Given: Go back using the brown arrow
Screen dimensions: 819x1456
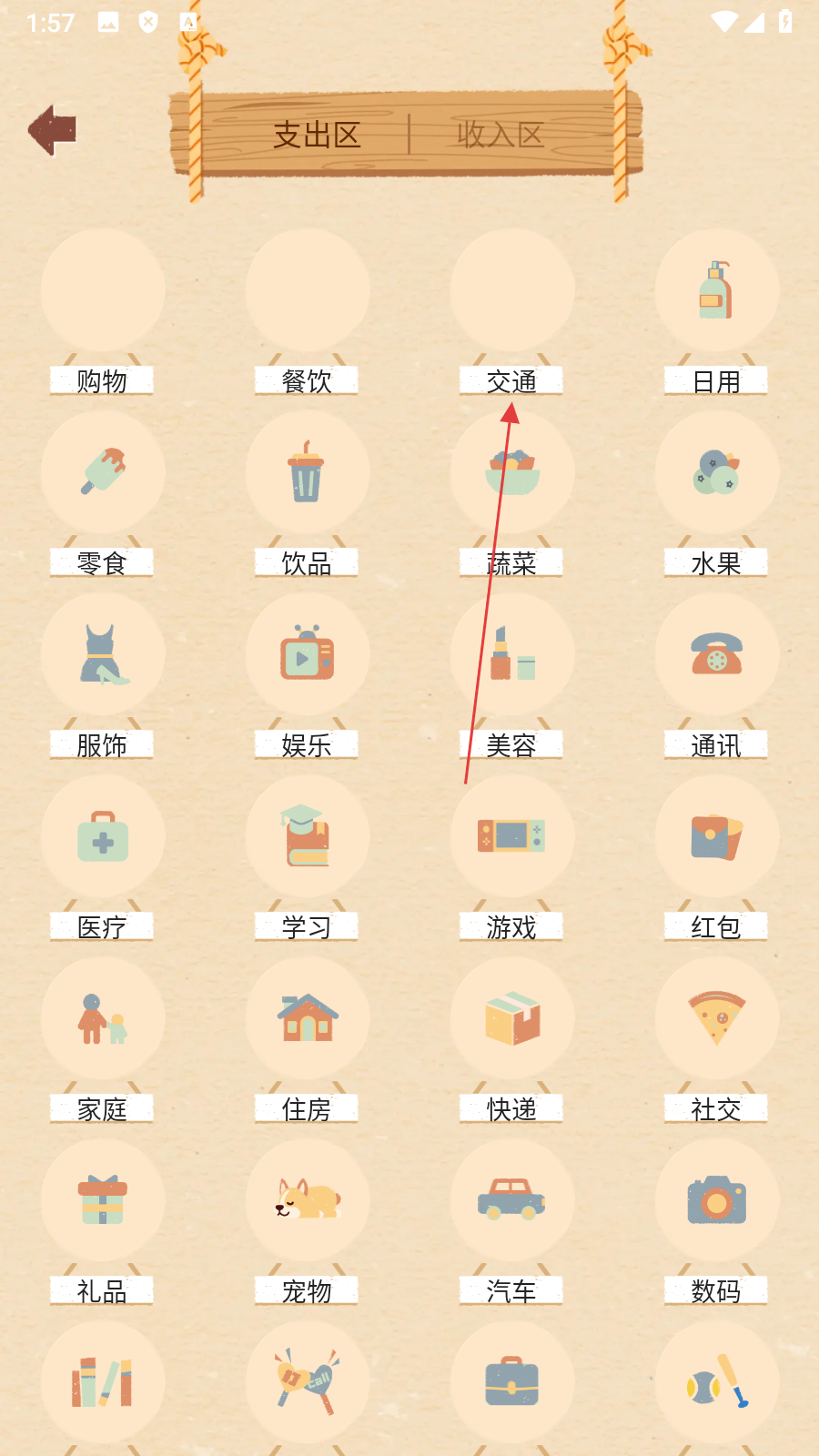Looking at the screenshot, I should click(53, 130).
